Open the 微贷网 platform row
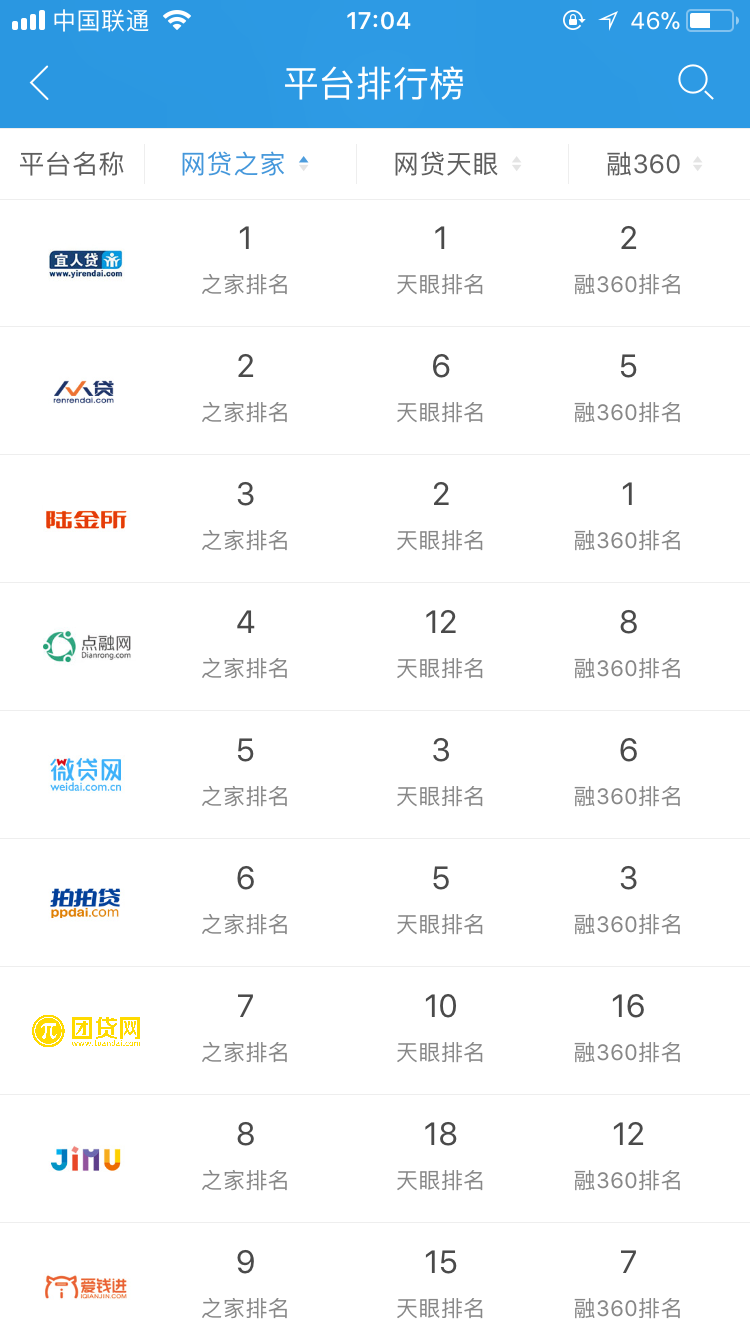The width and height of the screenshot is (750, 1334). tap(86, 774)
